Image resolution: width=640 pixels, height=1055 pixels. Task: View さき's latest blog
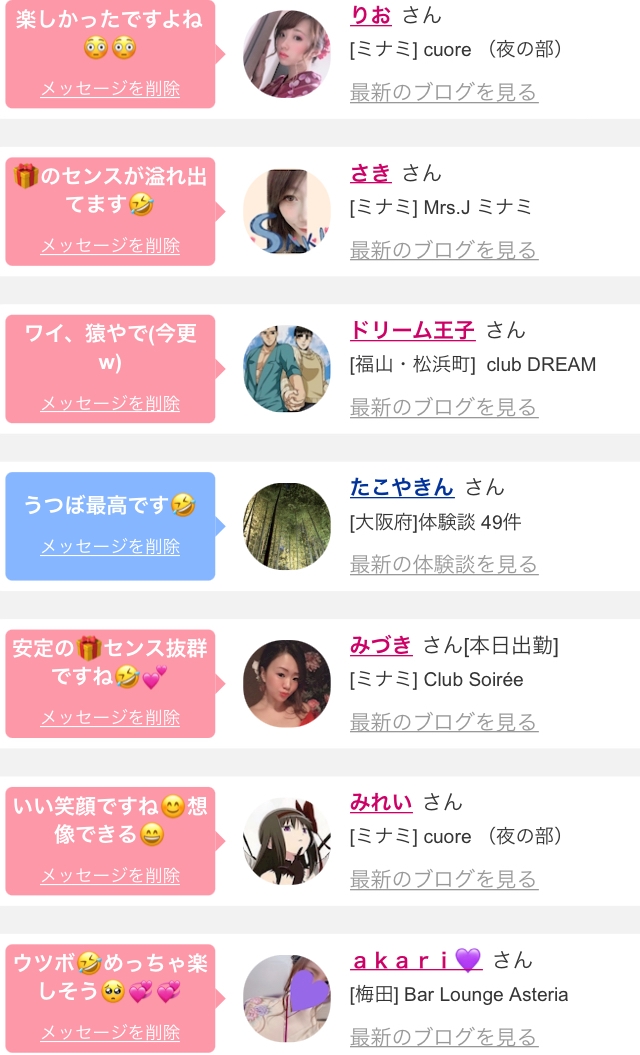[443, 250]
